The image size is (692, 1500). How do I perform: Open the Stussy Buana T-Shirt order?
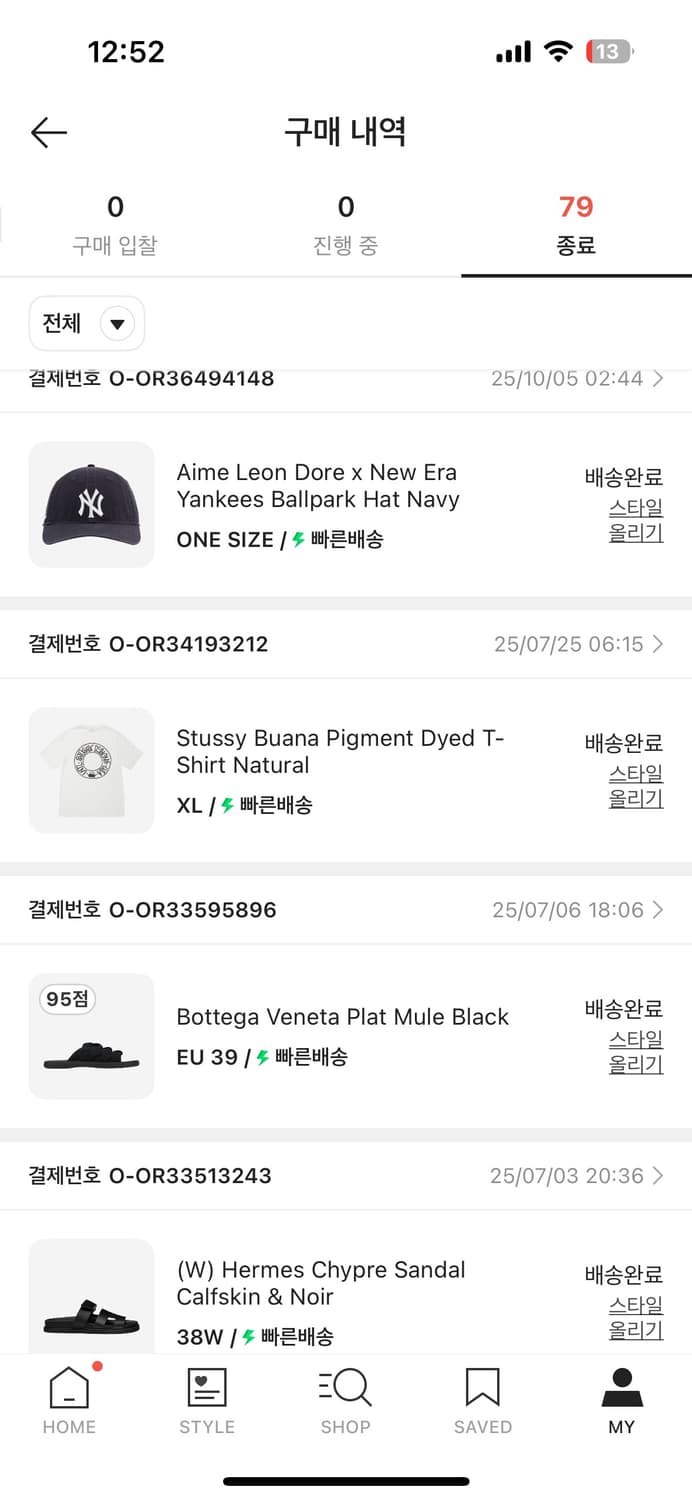(340, 752)
